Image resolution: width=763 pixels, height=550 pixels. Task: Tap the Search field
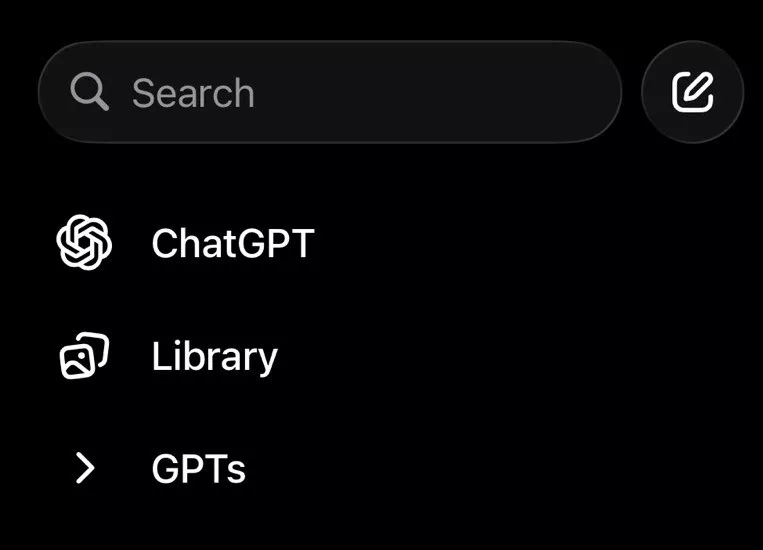coord(330,93)
